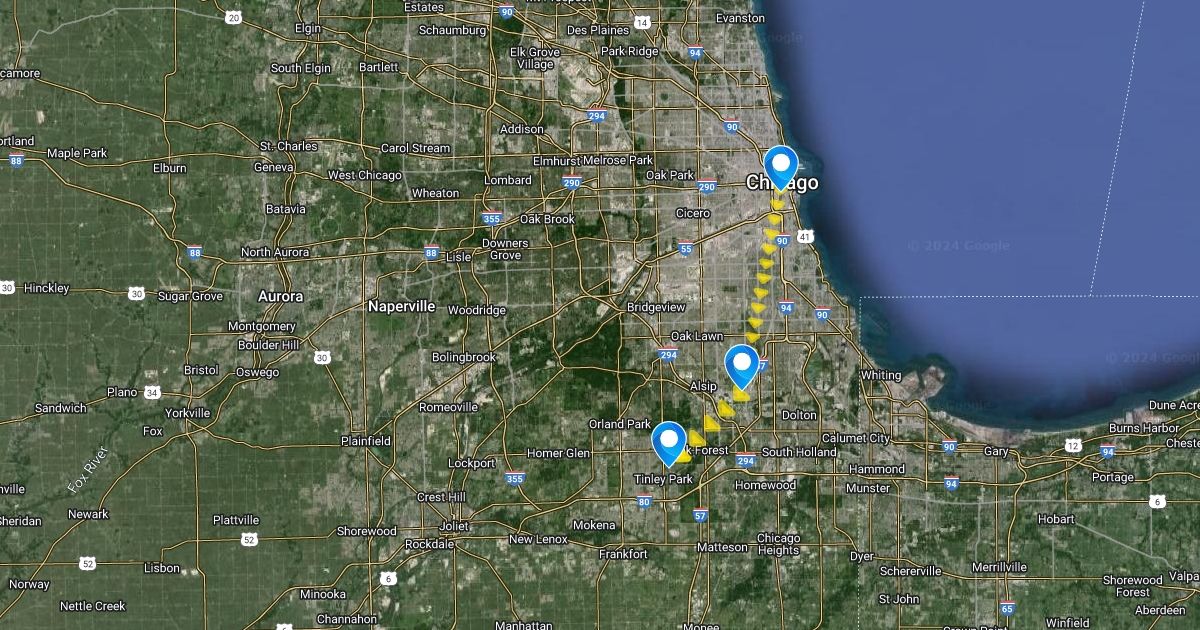1200x630 pixels.
Task: Select the map pin near Tinley Park
Action: pos(669,443)
